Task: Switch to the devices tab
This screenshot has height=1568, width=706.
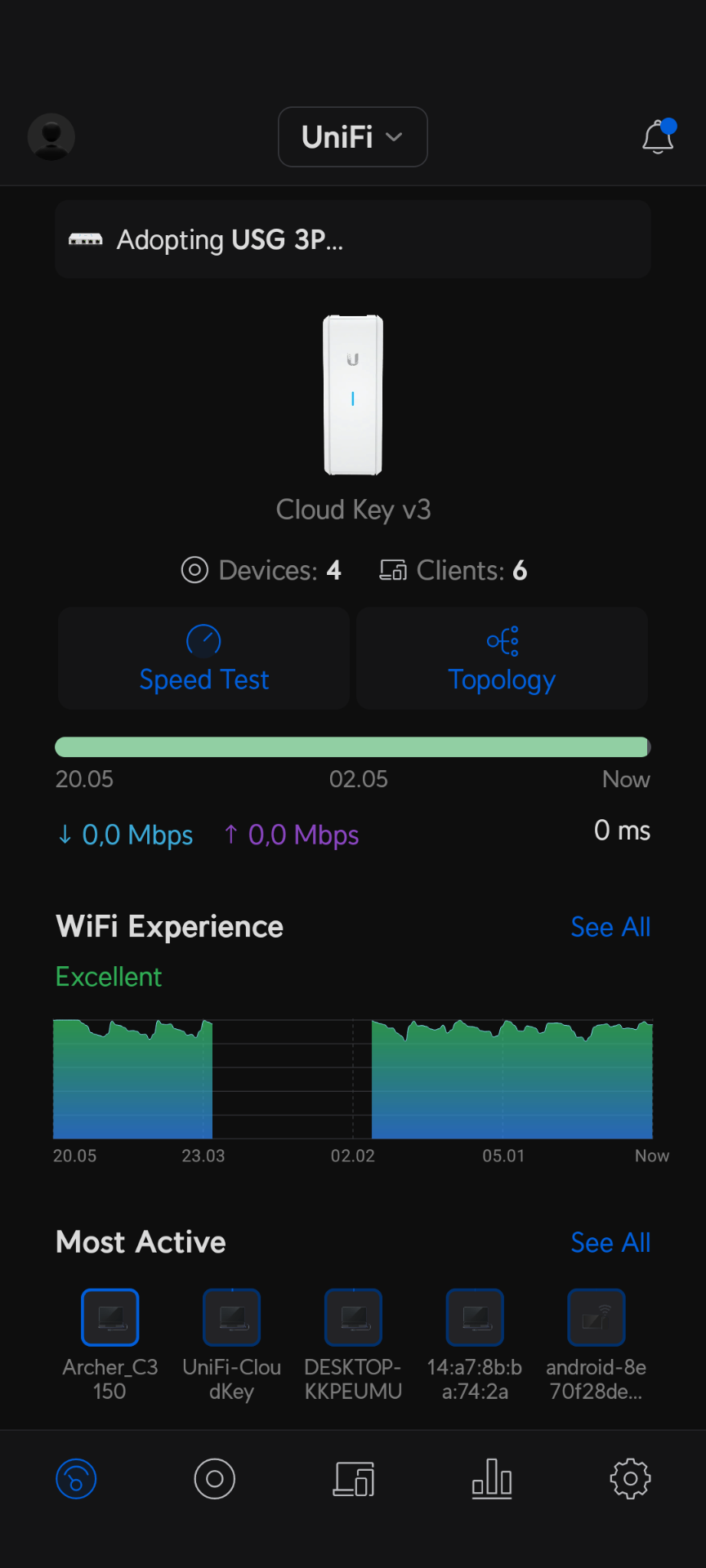Action: click(x=215, y=1479)
